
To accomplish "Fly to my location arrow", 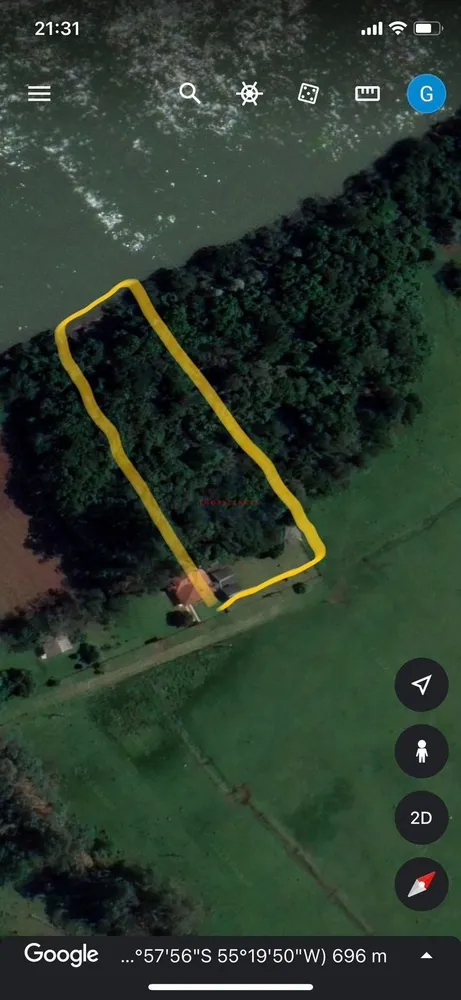I will click(421, 685).
